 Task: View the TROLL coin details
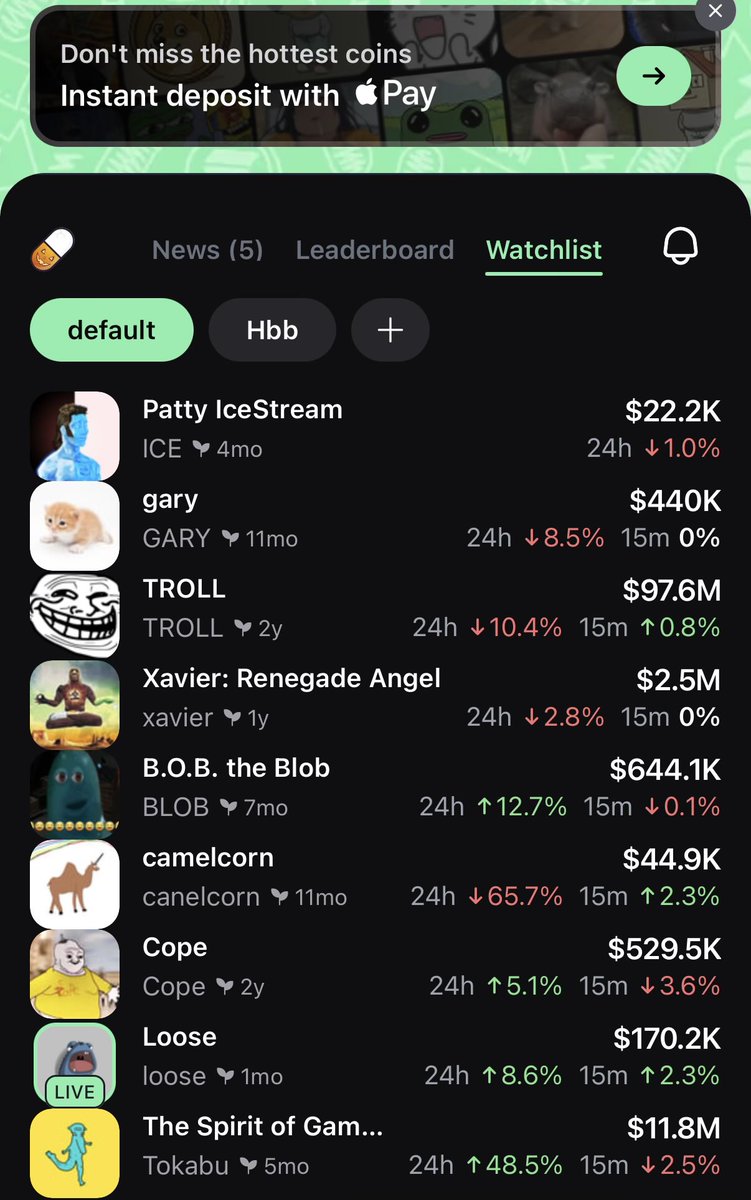pos(375,608)
